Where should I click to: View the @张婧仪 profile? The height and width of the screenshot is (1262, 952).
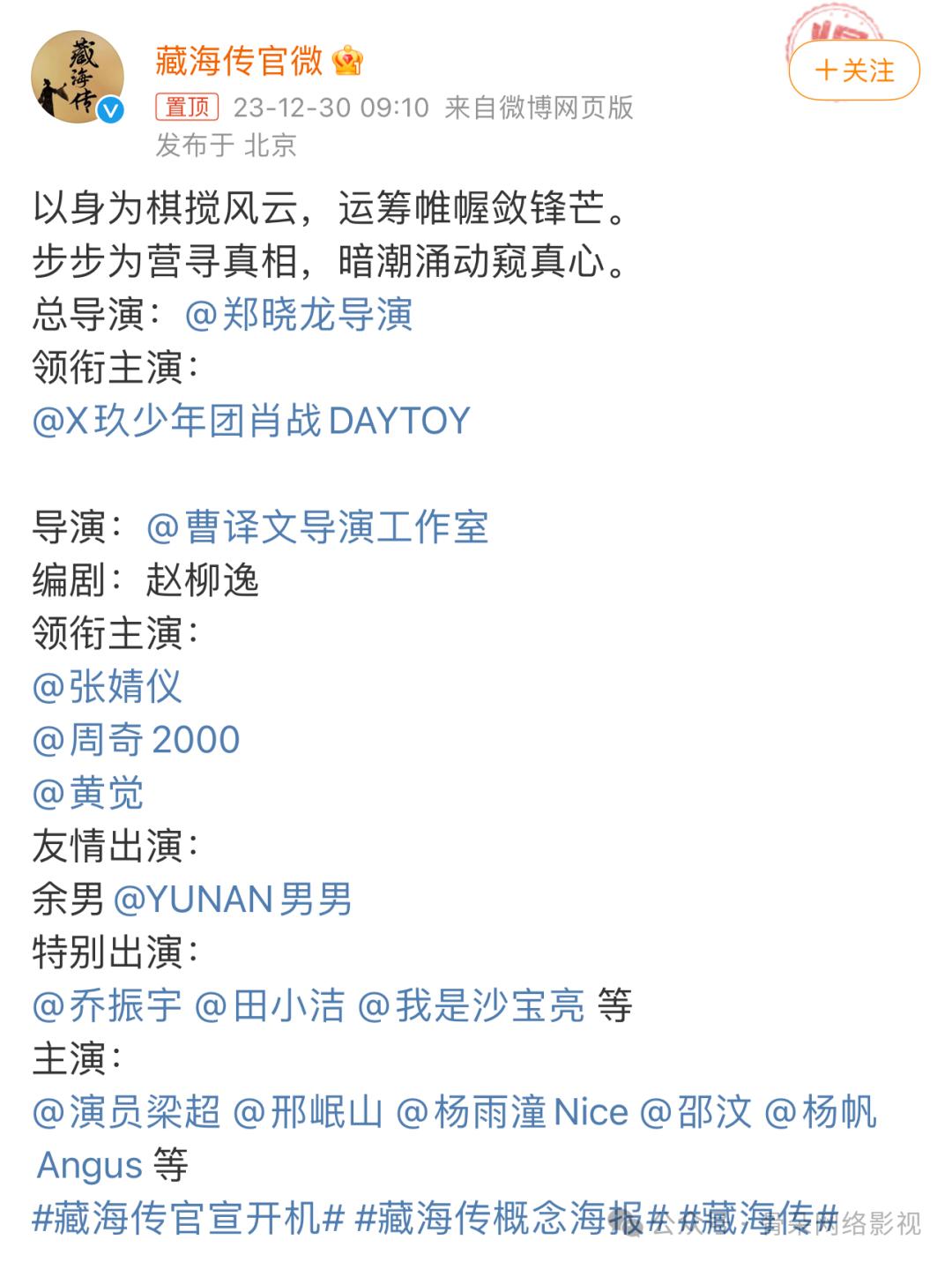(107, 686)
